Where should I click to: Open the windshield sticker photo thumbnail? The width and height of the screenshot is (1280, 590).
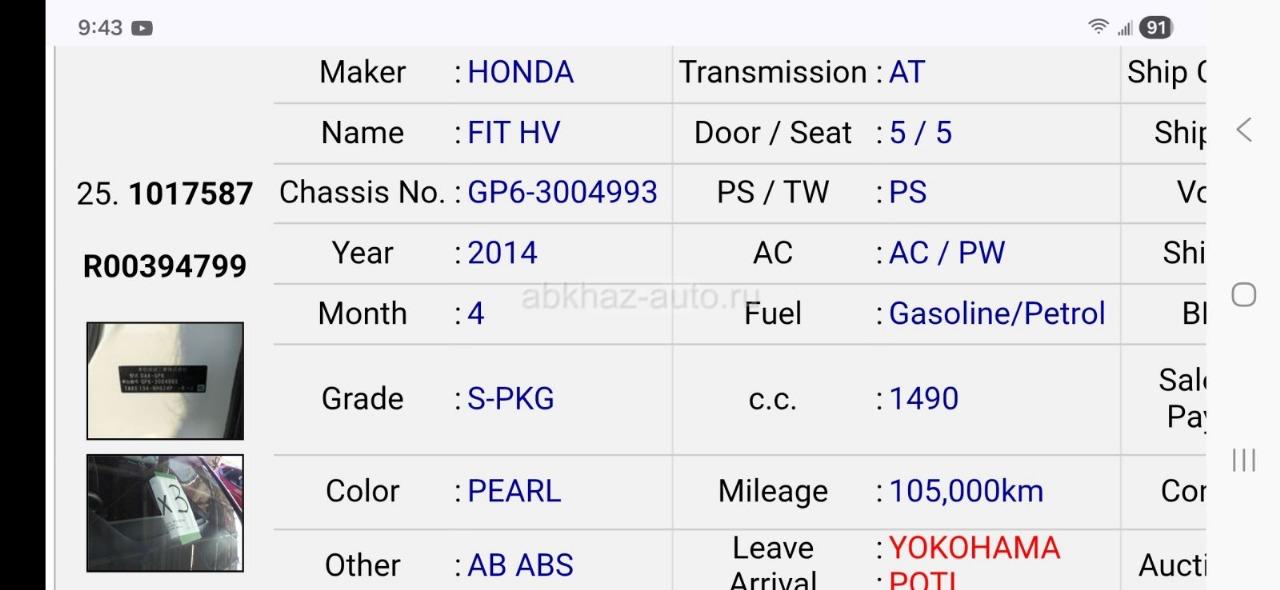pyautogui.click(x=165, y=513)
